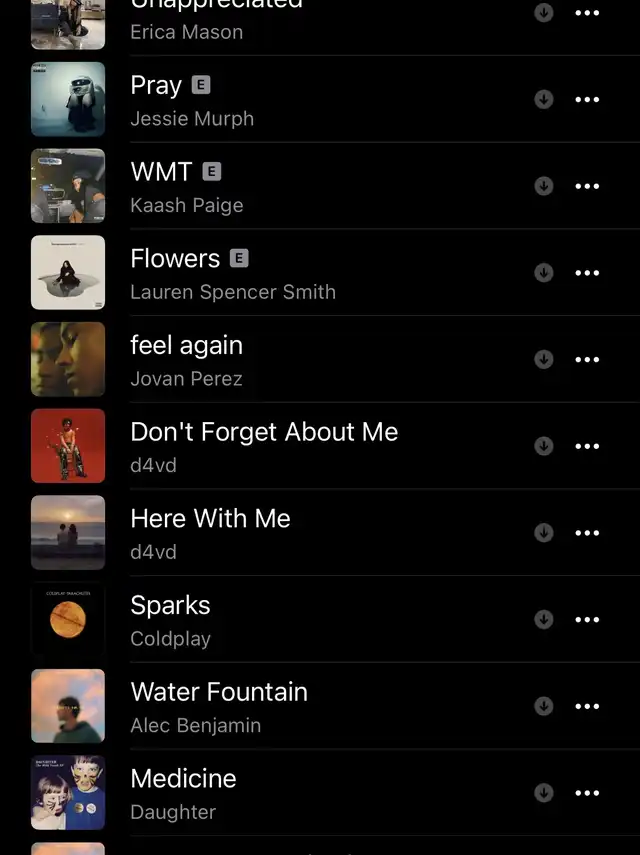Open more options for the Erica Mason song
Screen dimensions: 640x855
[587, 14]
